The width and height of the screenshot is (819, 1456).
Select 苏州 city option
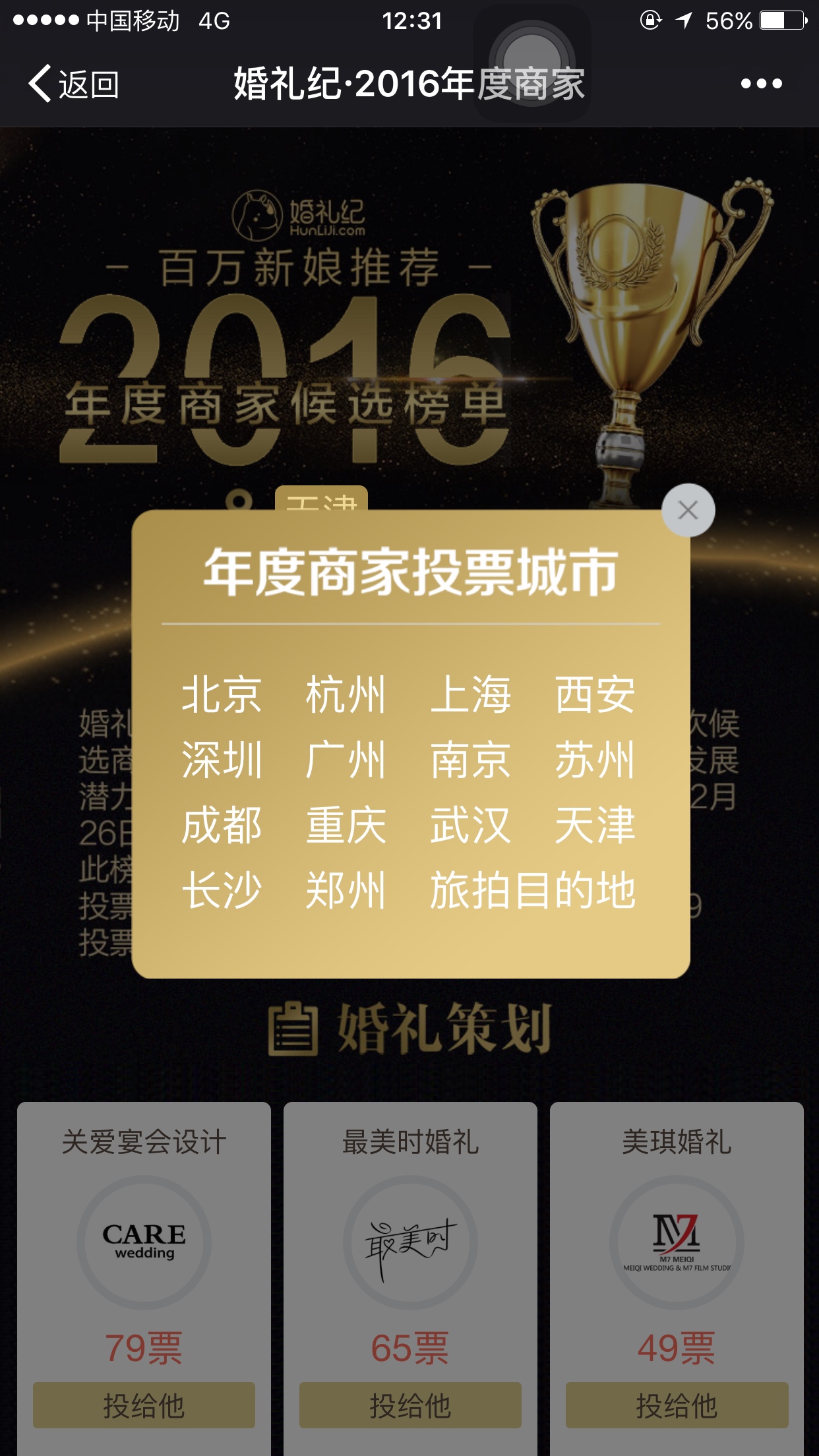coord(595,760)
